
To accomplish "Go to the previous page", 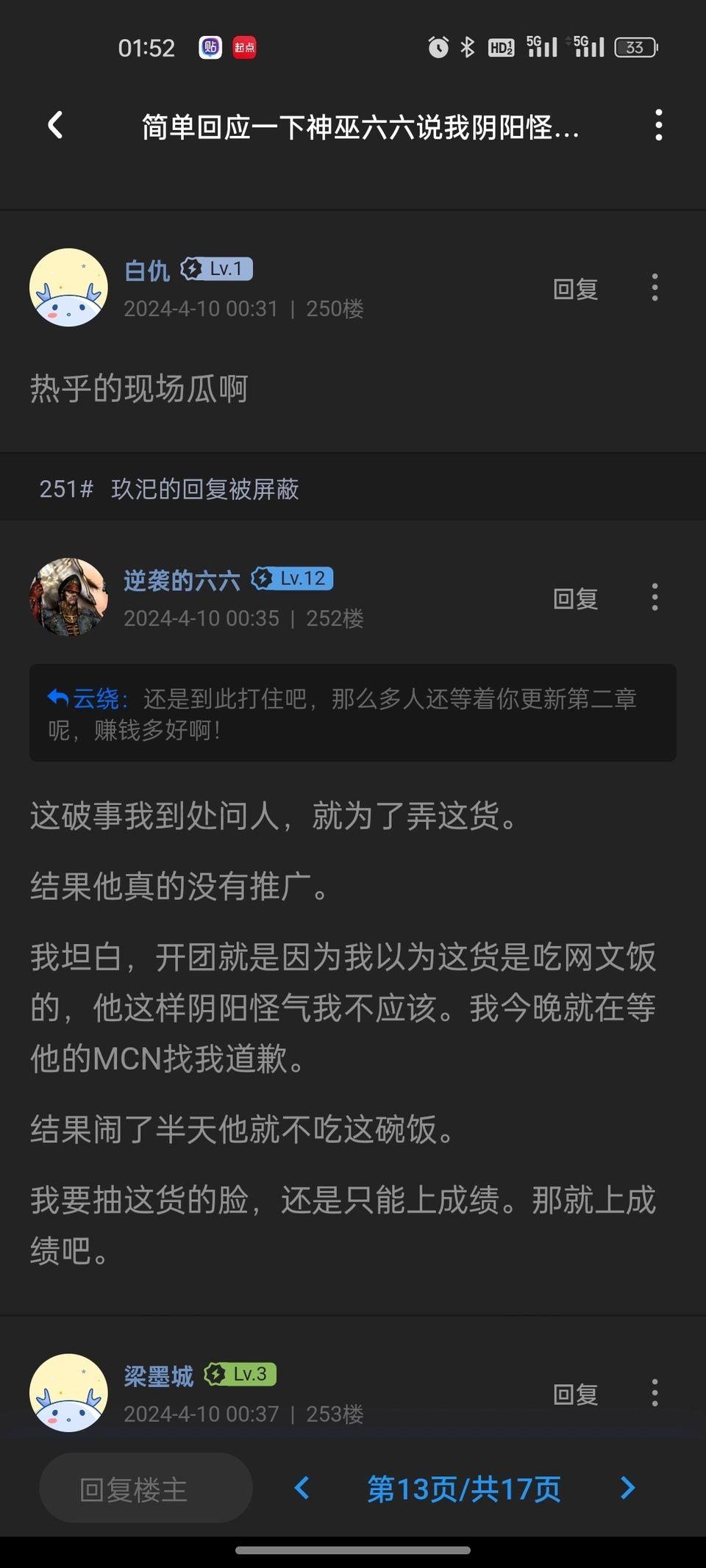I will (302, 1489).
